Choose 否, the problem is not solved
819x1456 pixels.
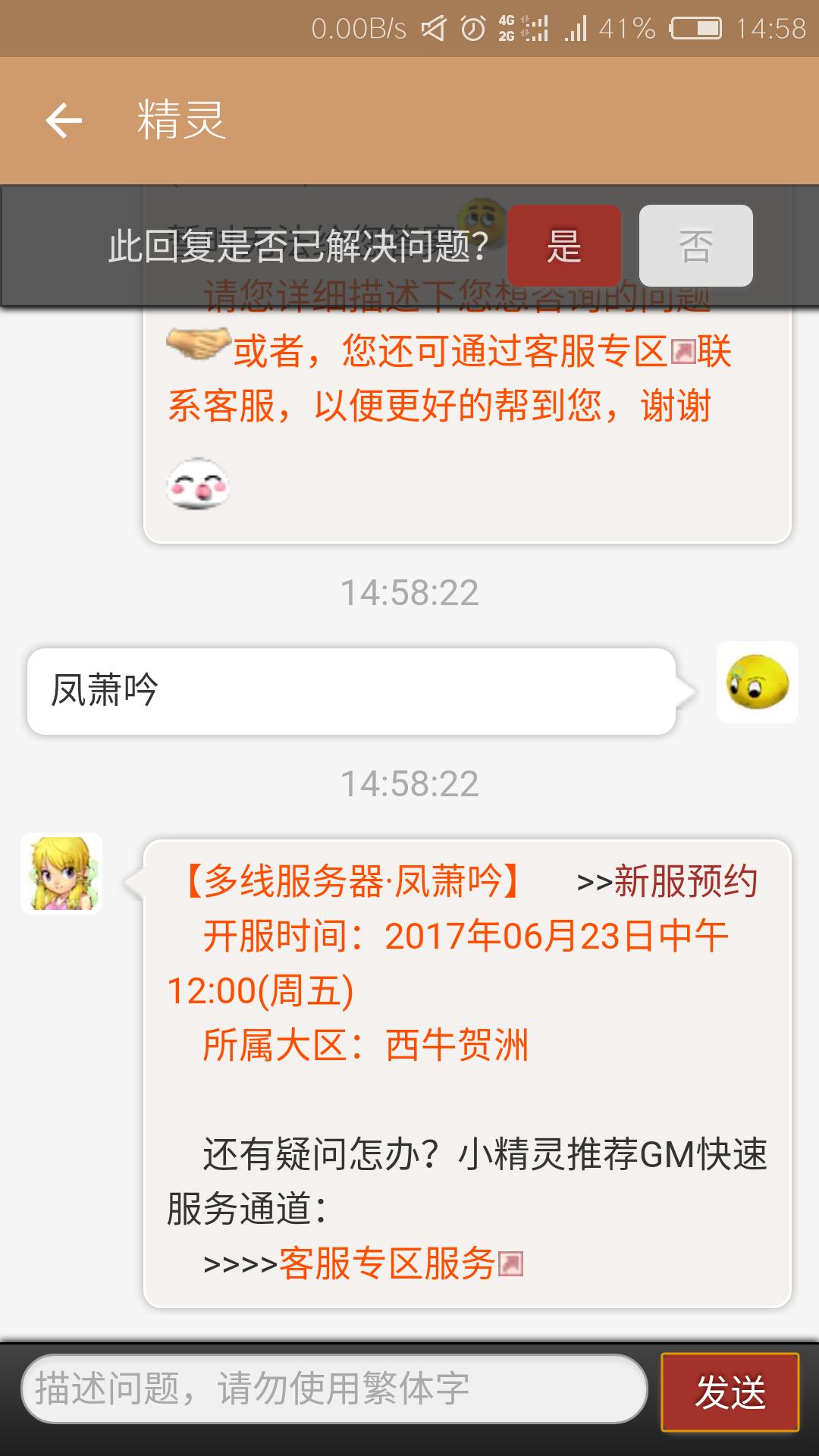click(x=695, y=246)
